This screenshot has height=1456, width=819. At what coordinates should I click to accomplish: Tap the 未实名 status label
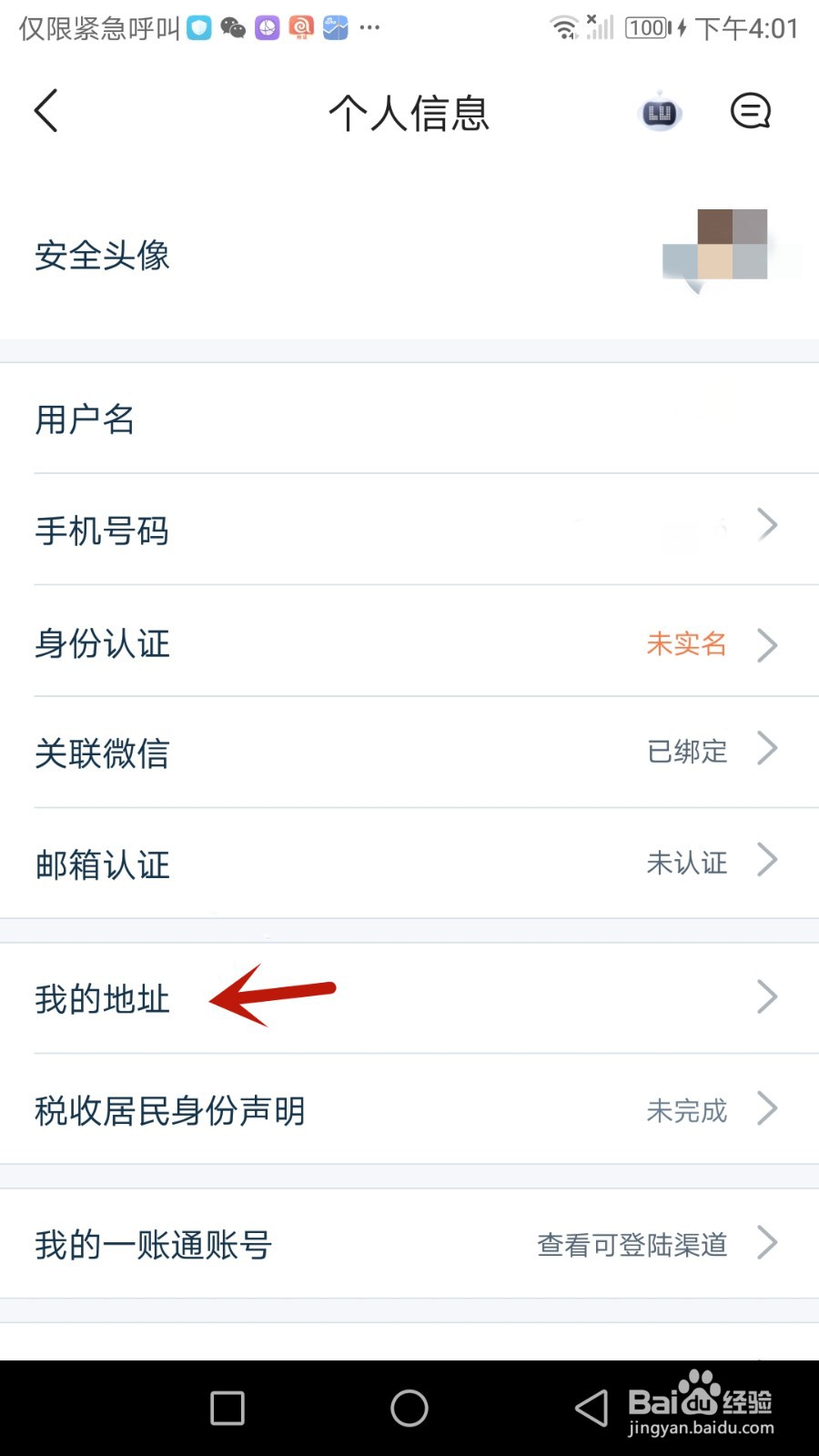pos(687,645)
